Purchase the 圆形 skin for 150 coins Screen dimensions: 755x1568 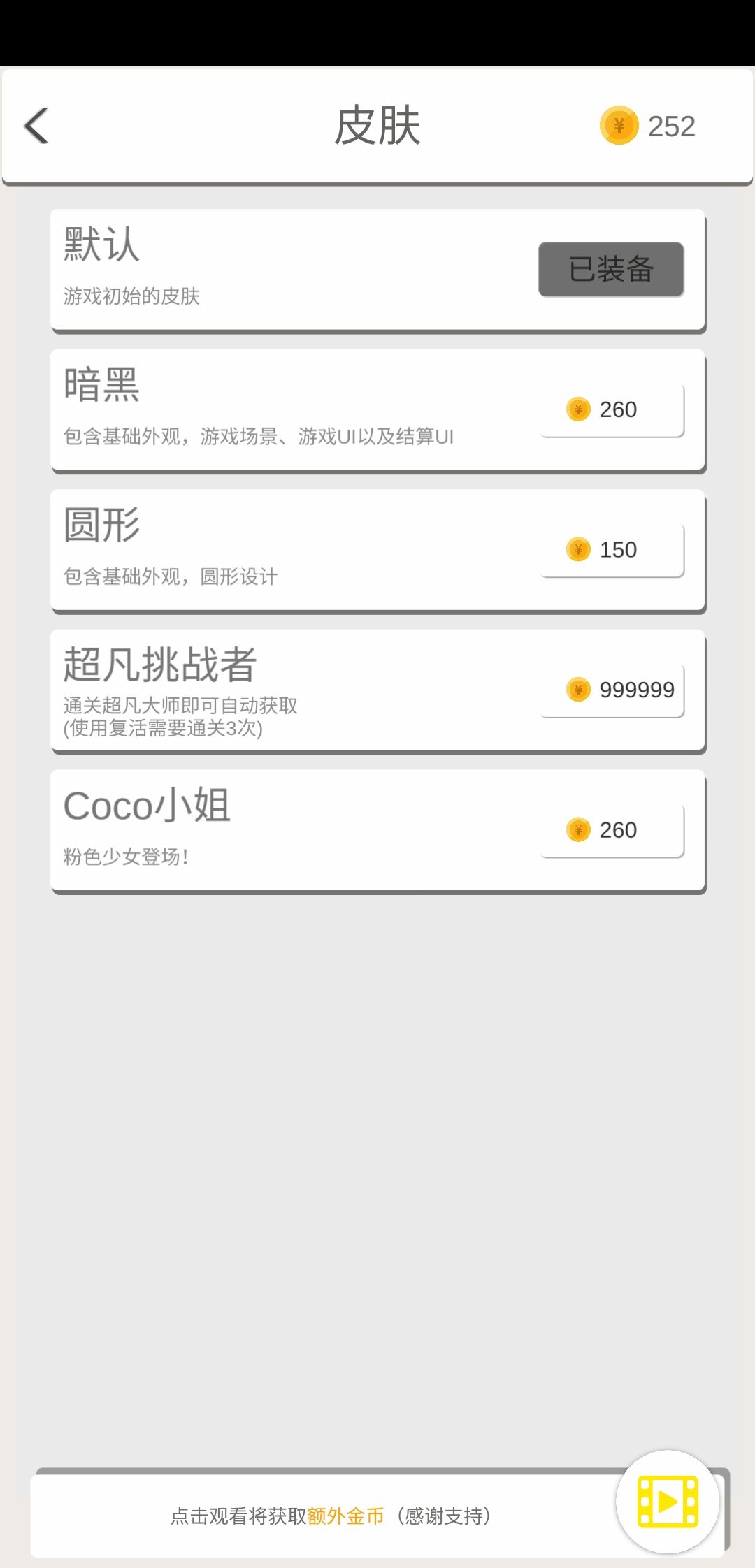pyautogui.click(x=612, y=550)
